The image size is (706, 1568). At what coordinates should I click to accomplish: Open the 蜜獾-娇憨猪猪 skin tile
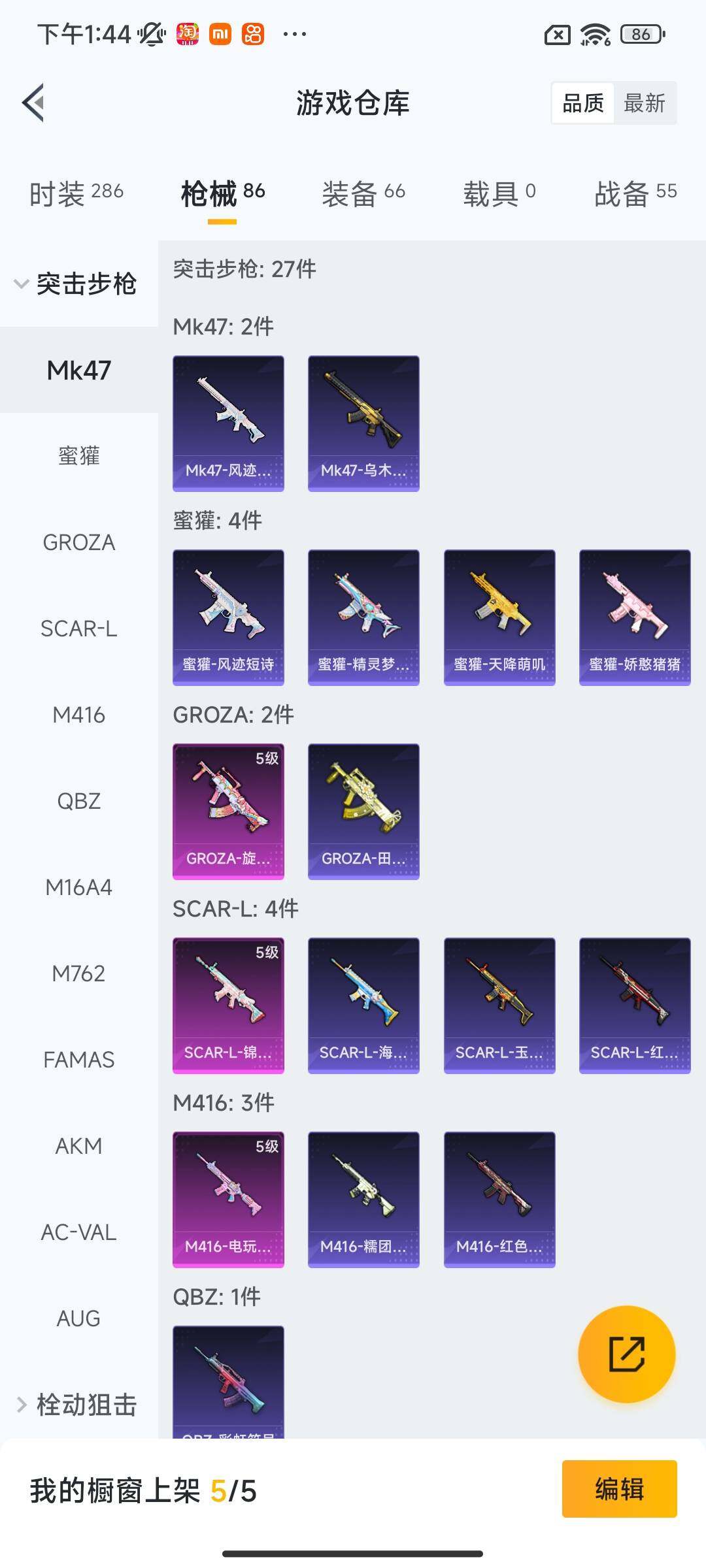[635, 617]
